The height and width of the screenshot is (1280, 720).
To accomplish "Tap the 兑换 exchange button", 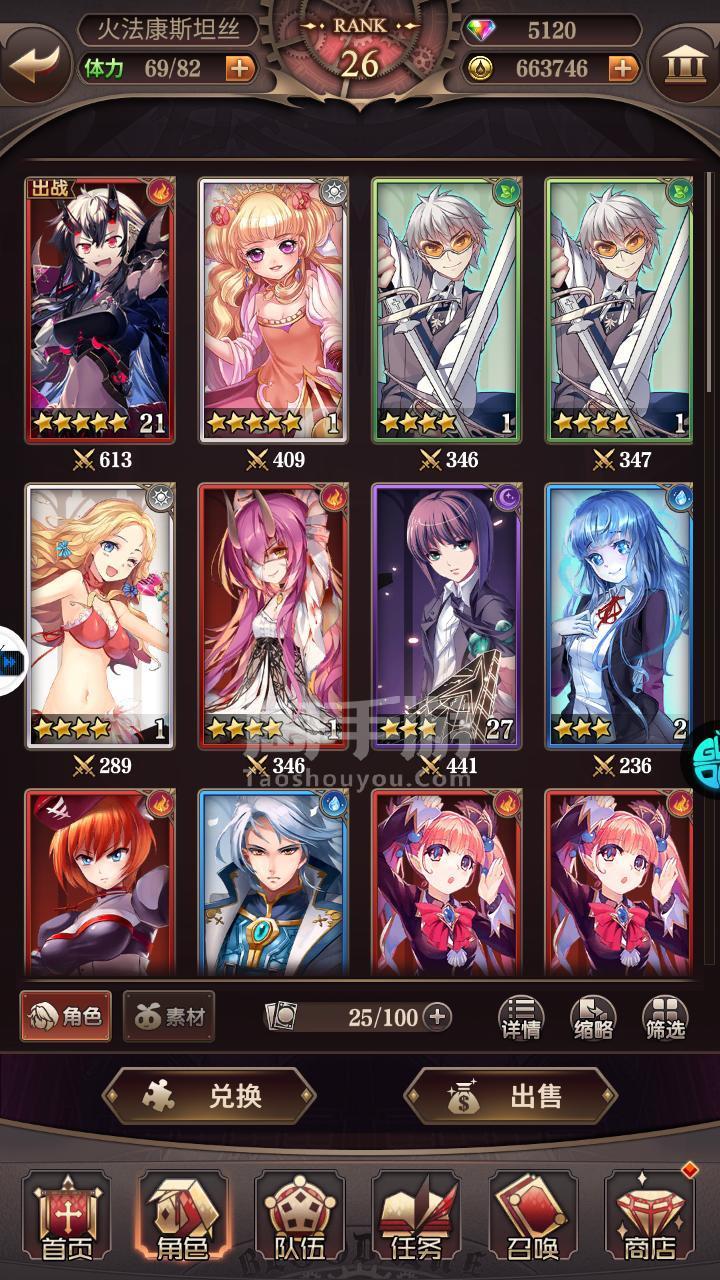I will point(209,1096).
